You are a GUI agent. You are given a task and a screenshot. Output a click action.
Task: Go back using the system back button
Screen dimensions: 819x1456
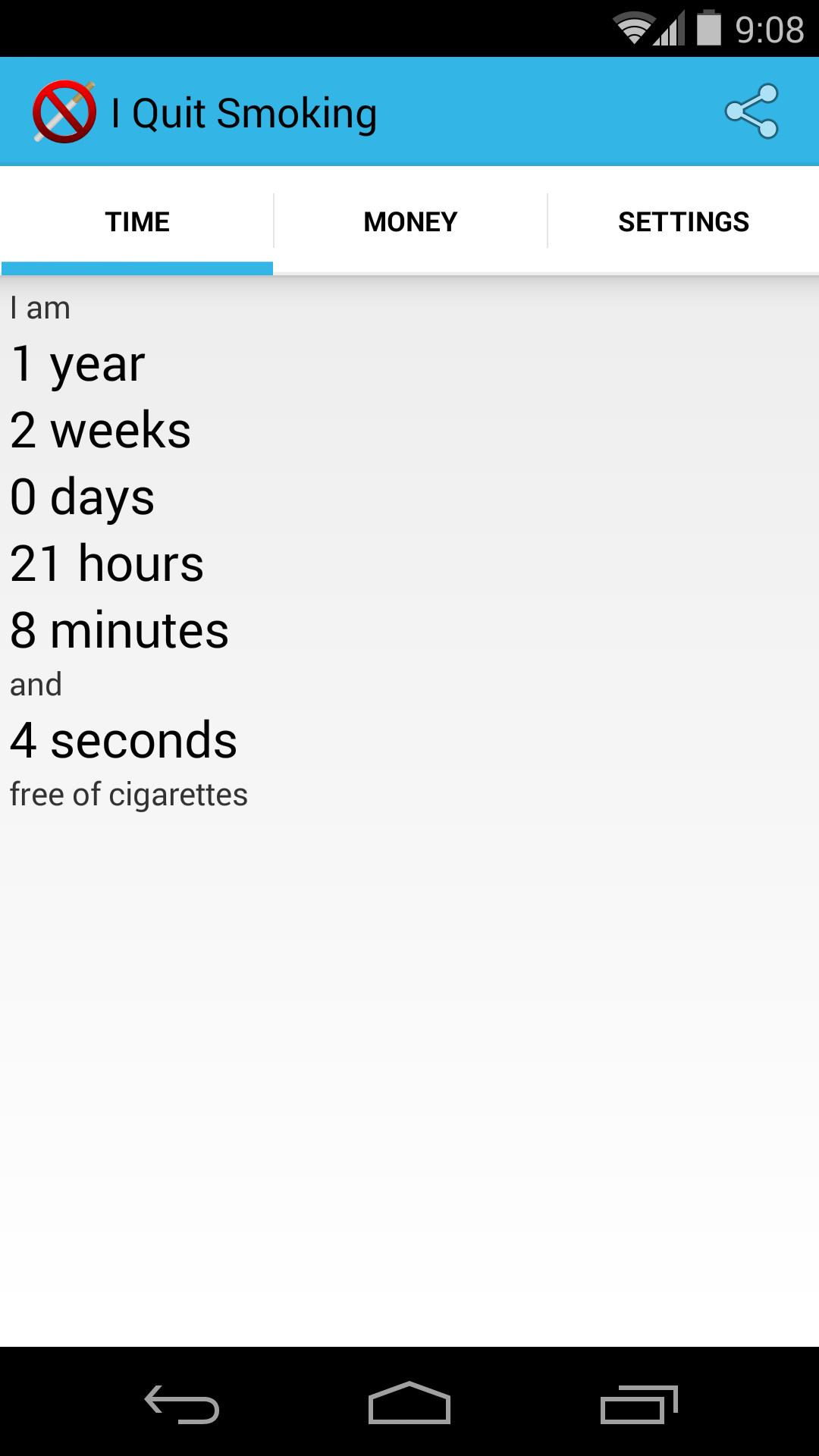[182, 1403]
